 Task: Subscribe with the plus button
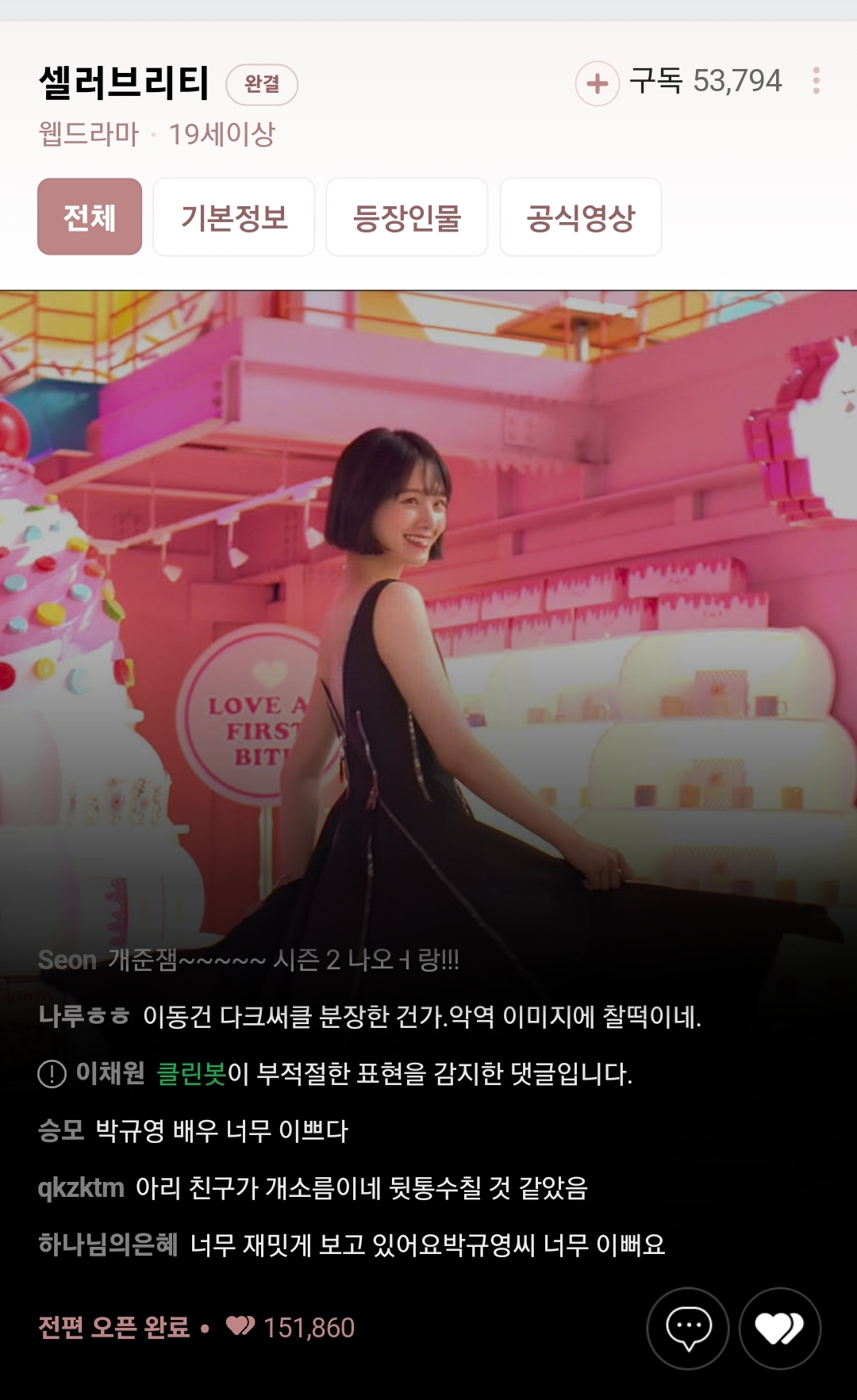(597, 82)
